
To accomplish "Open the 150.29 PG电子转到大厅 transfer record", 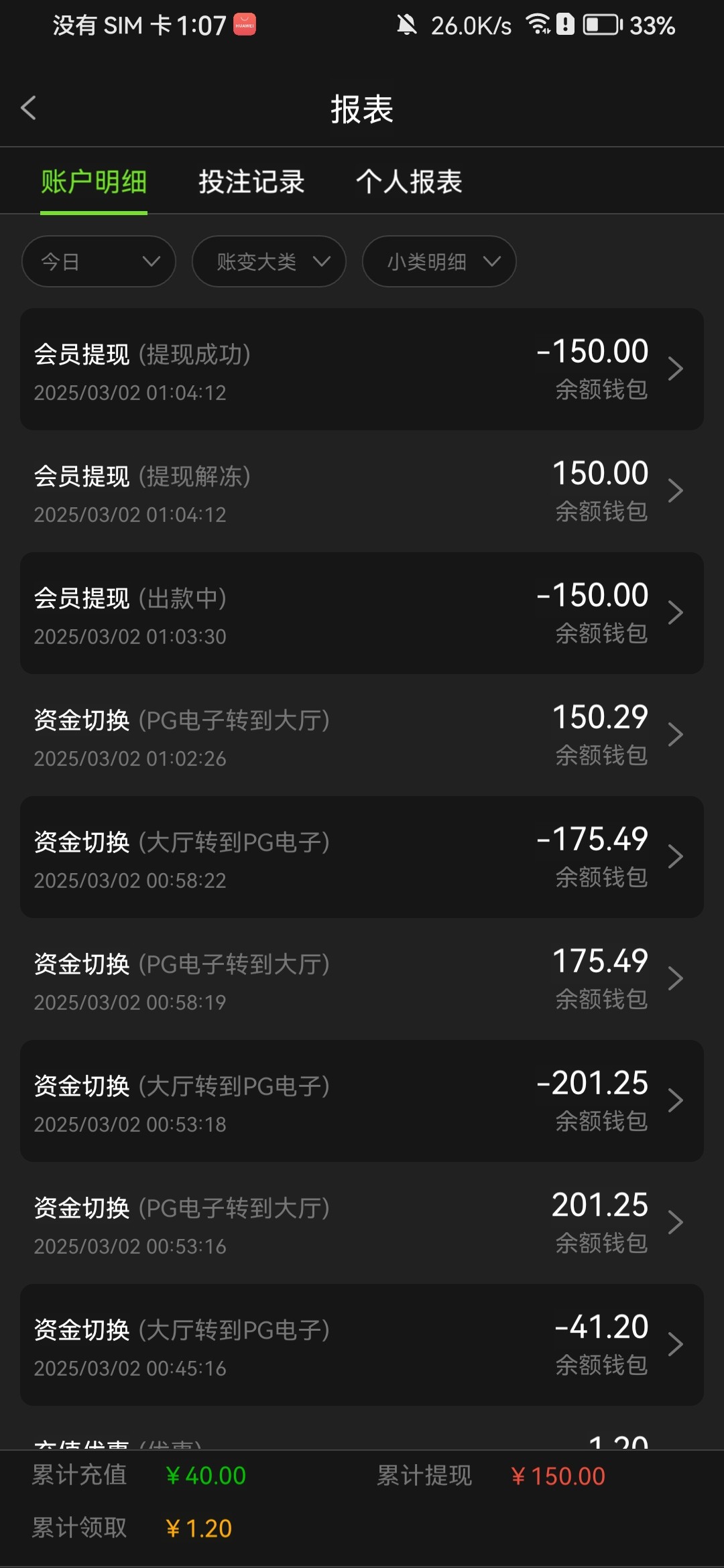I will coord(362,735).
